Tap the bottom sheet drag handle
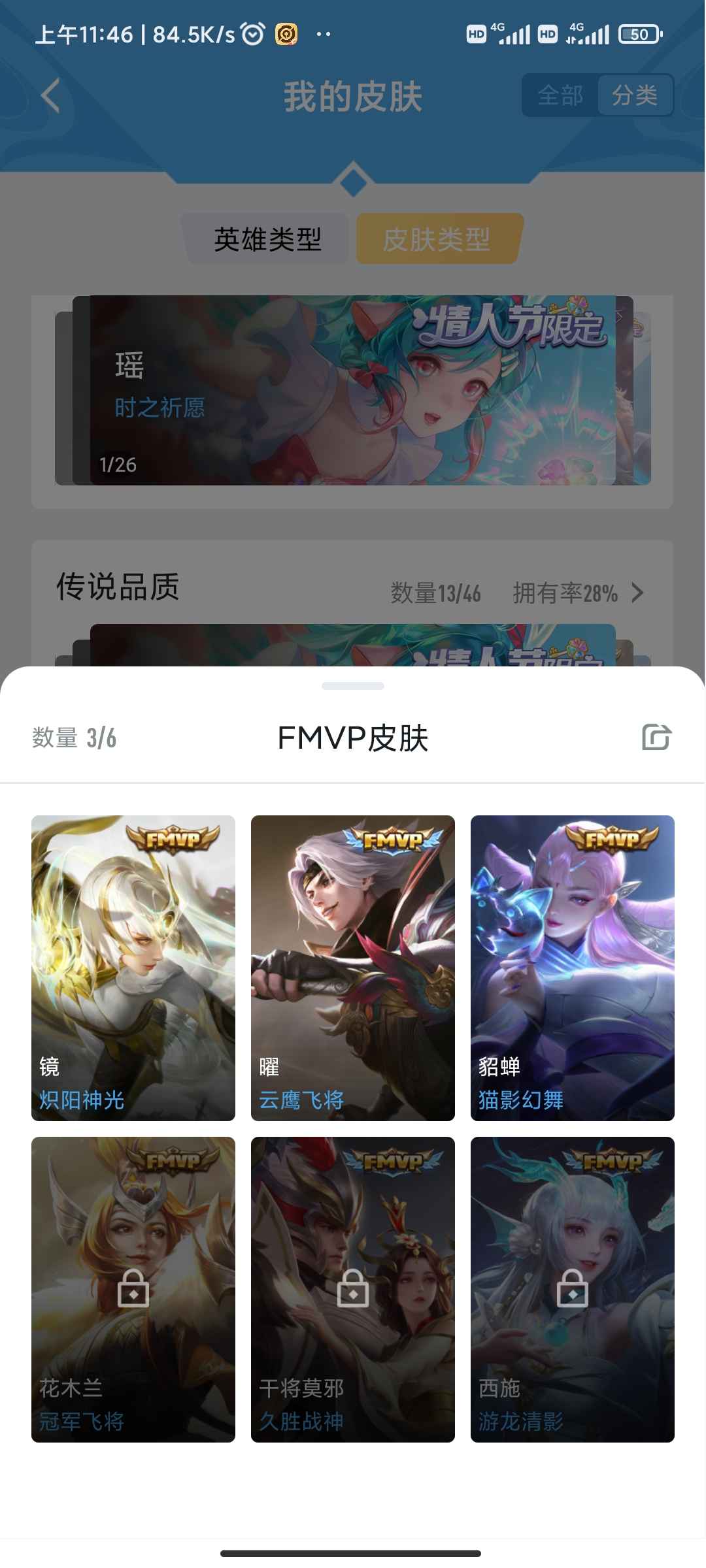Screen dimensions: 706x1568 353,686
